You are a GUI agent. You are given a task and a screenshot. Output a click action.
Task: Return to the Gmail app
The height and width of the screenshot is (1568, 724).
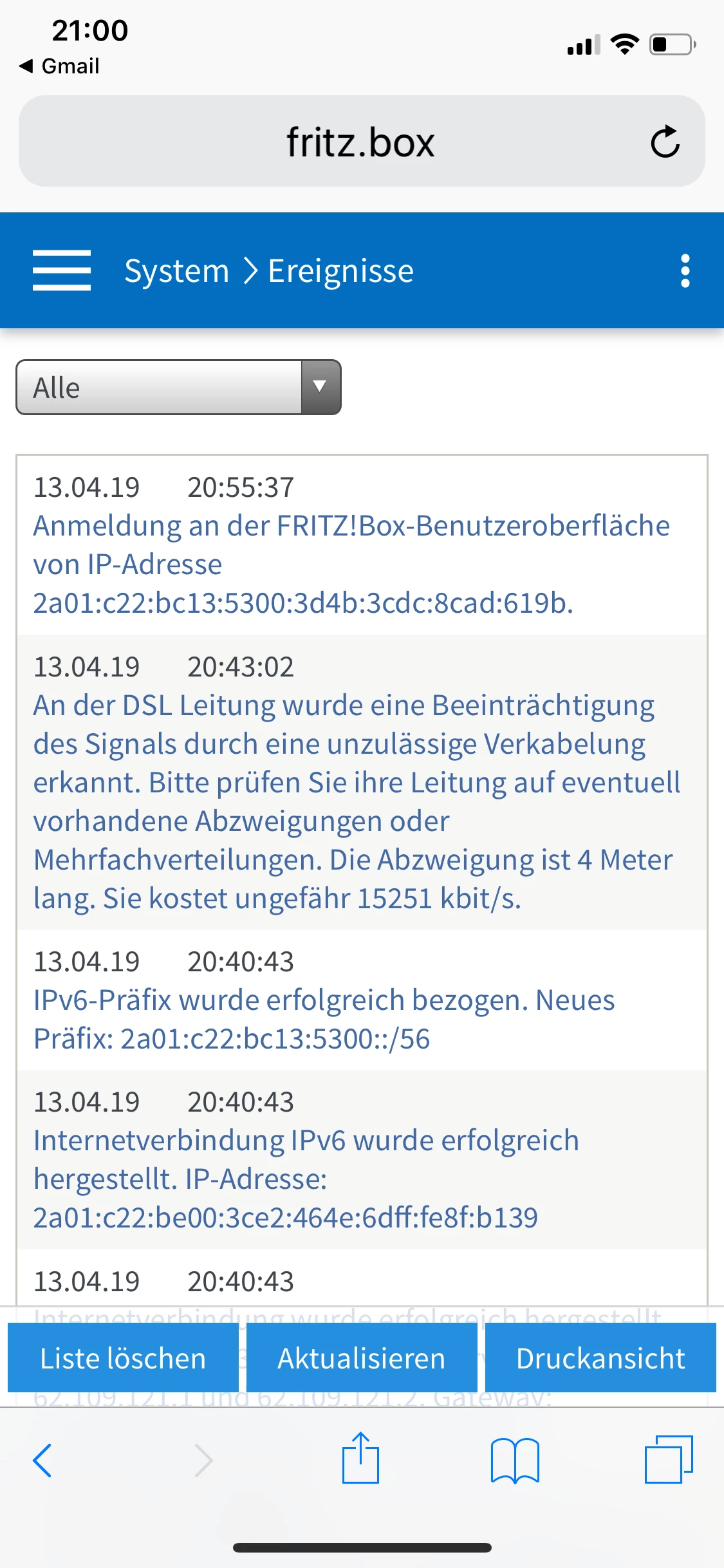60,66
